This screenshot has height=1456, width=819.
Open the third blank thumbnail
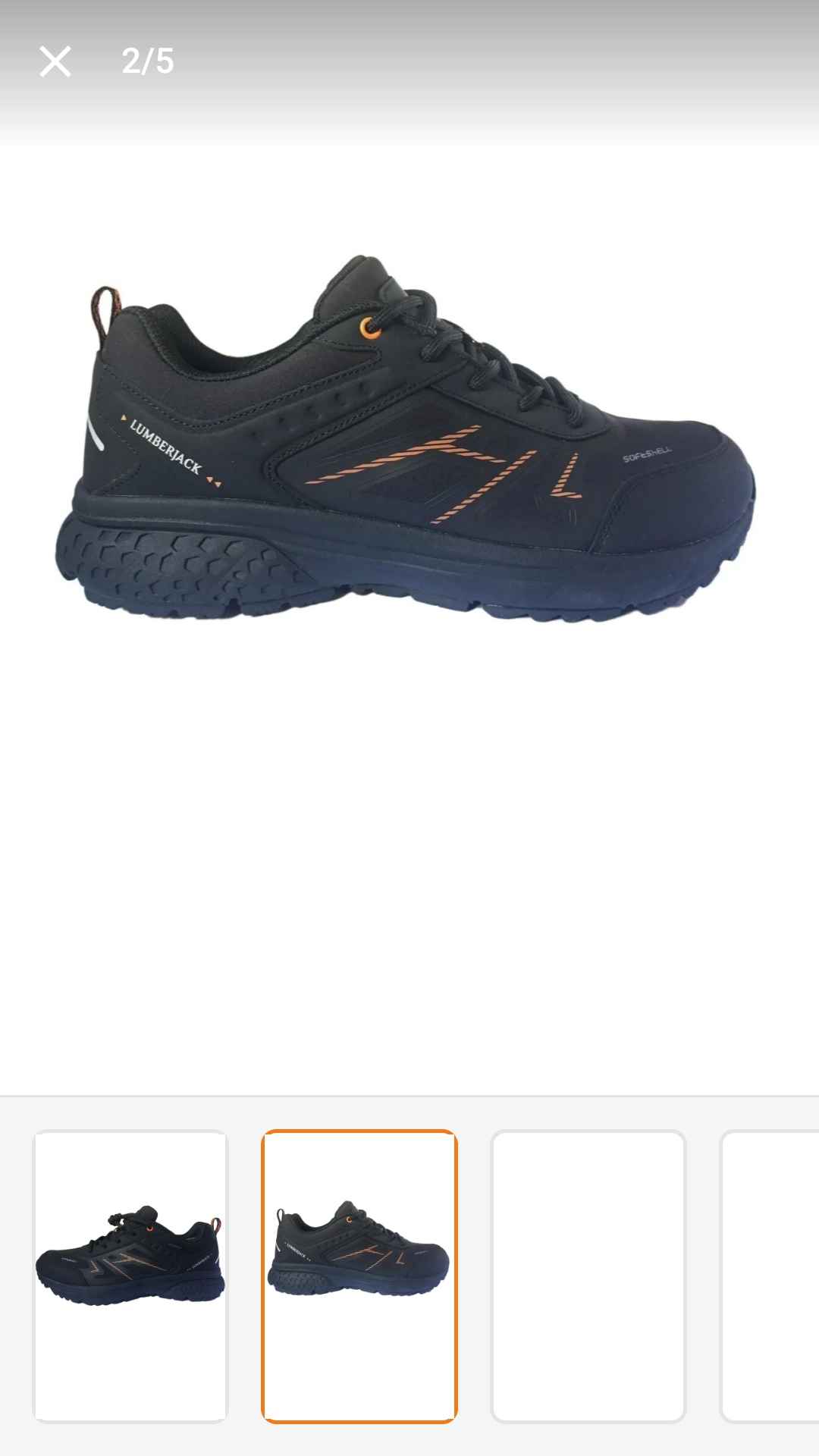coord(588,1276)
